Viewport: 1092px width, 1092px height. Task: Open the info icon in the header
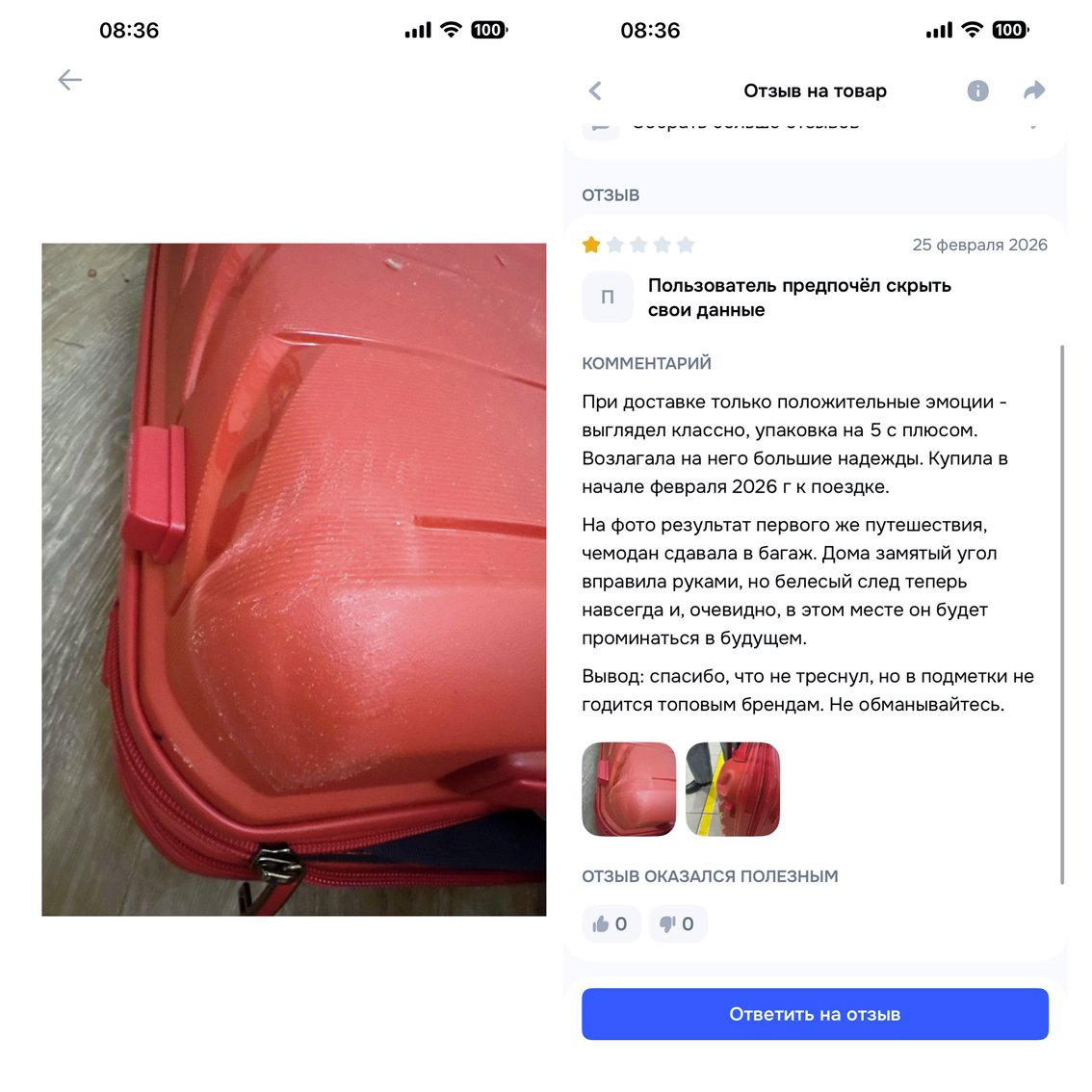[977, 91]
